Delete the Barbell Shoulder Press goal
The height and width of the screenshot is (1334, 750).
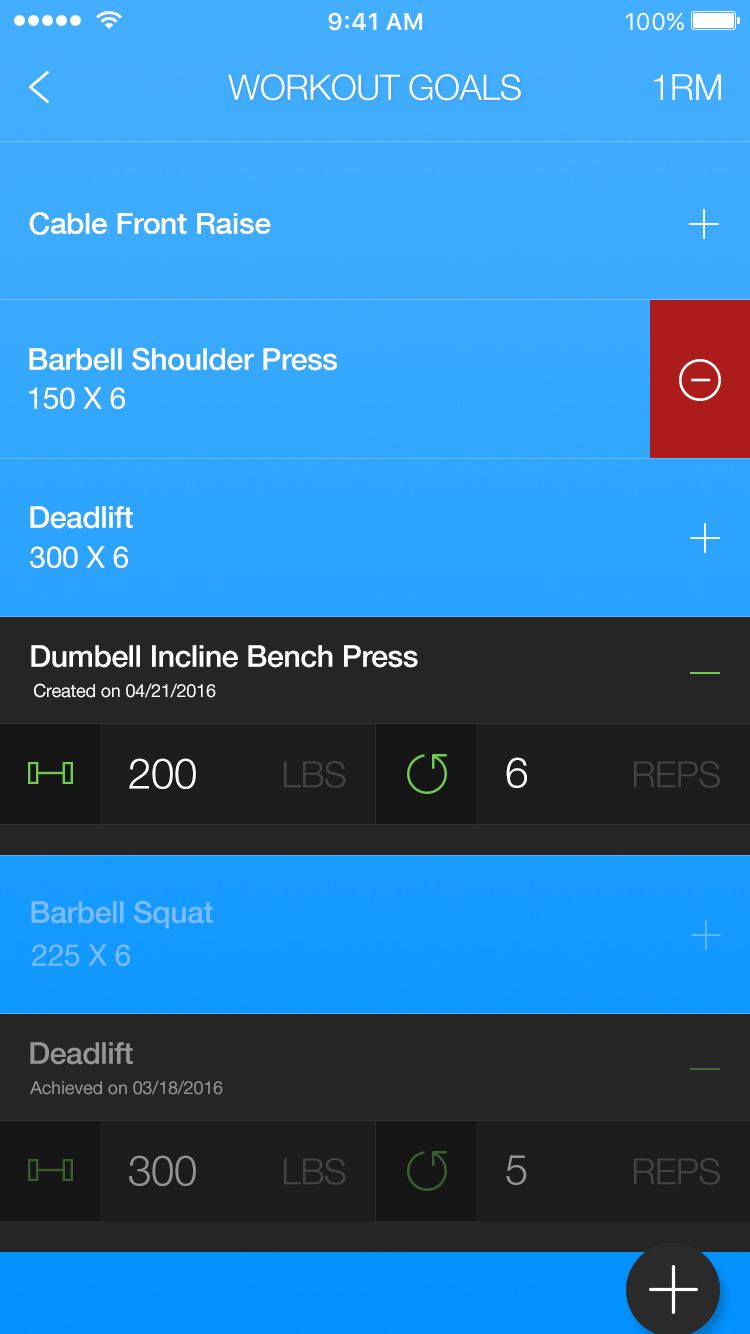(x=700, y=379)
